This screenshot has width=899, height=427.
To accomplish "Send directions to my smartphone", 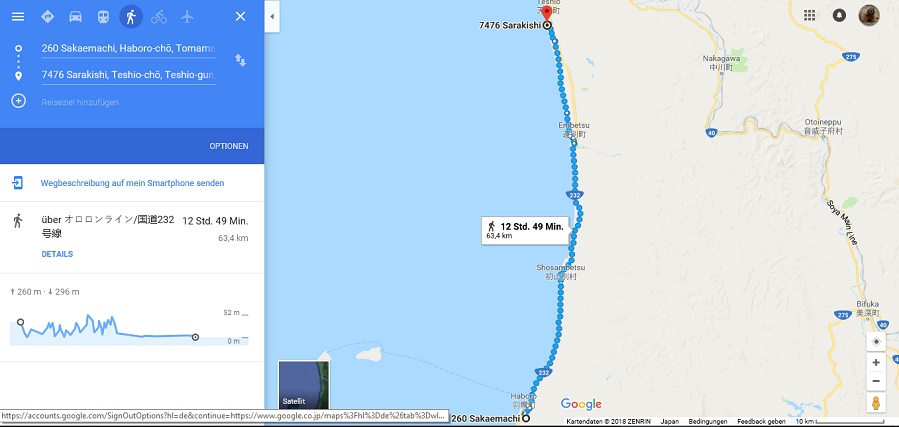I will click(x=132, y=183).
